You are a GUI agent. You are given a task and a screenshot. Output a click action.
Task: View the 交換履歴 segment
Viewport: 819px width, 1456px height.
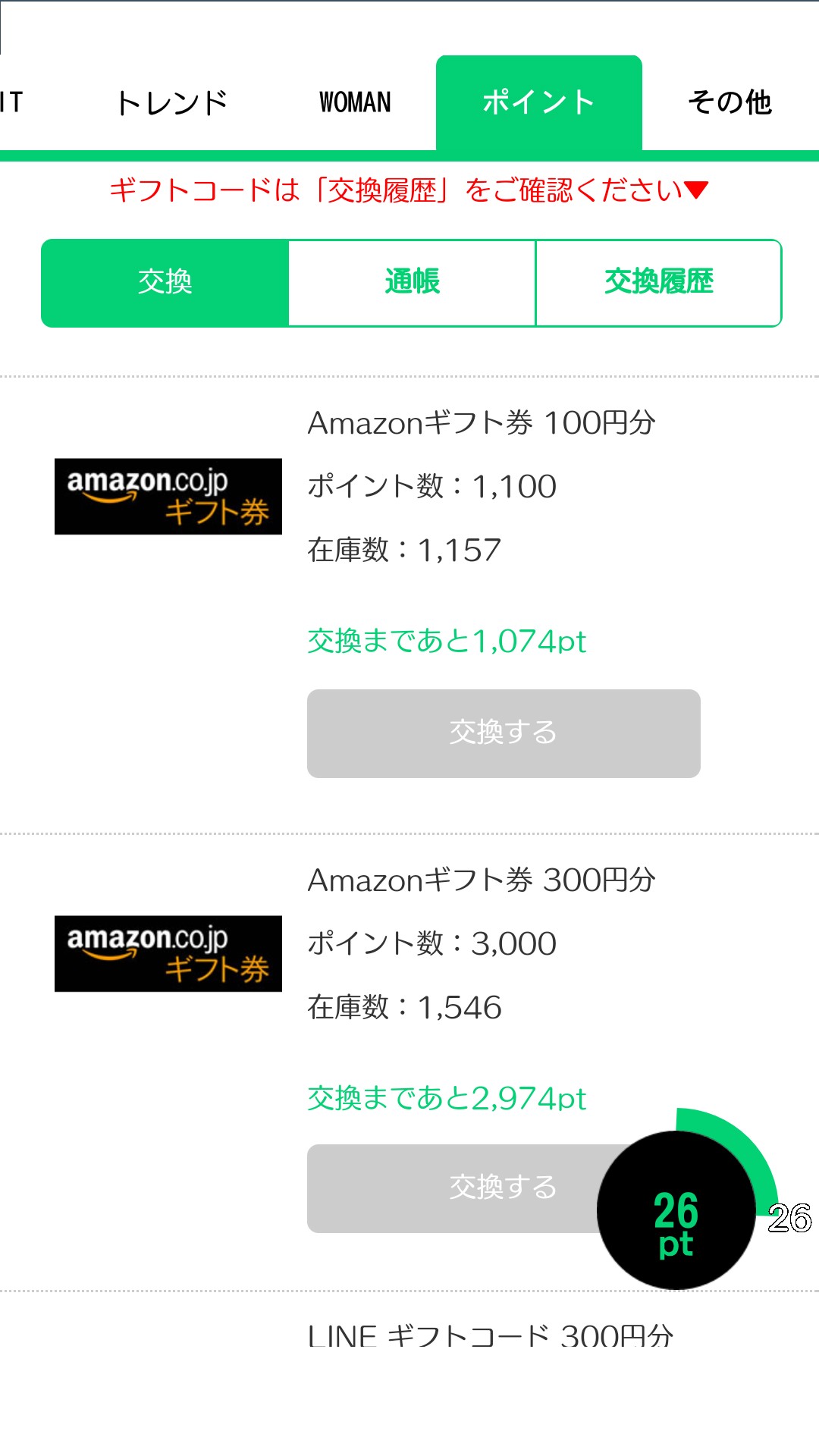658,283
